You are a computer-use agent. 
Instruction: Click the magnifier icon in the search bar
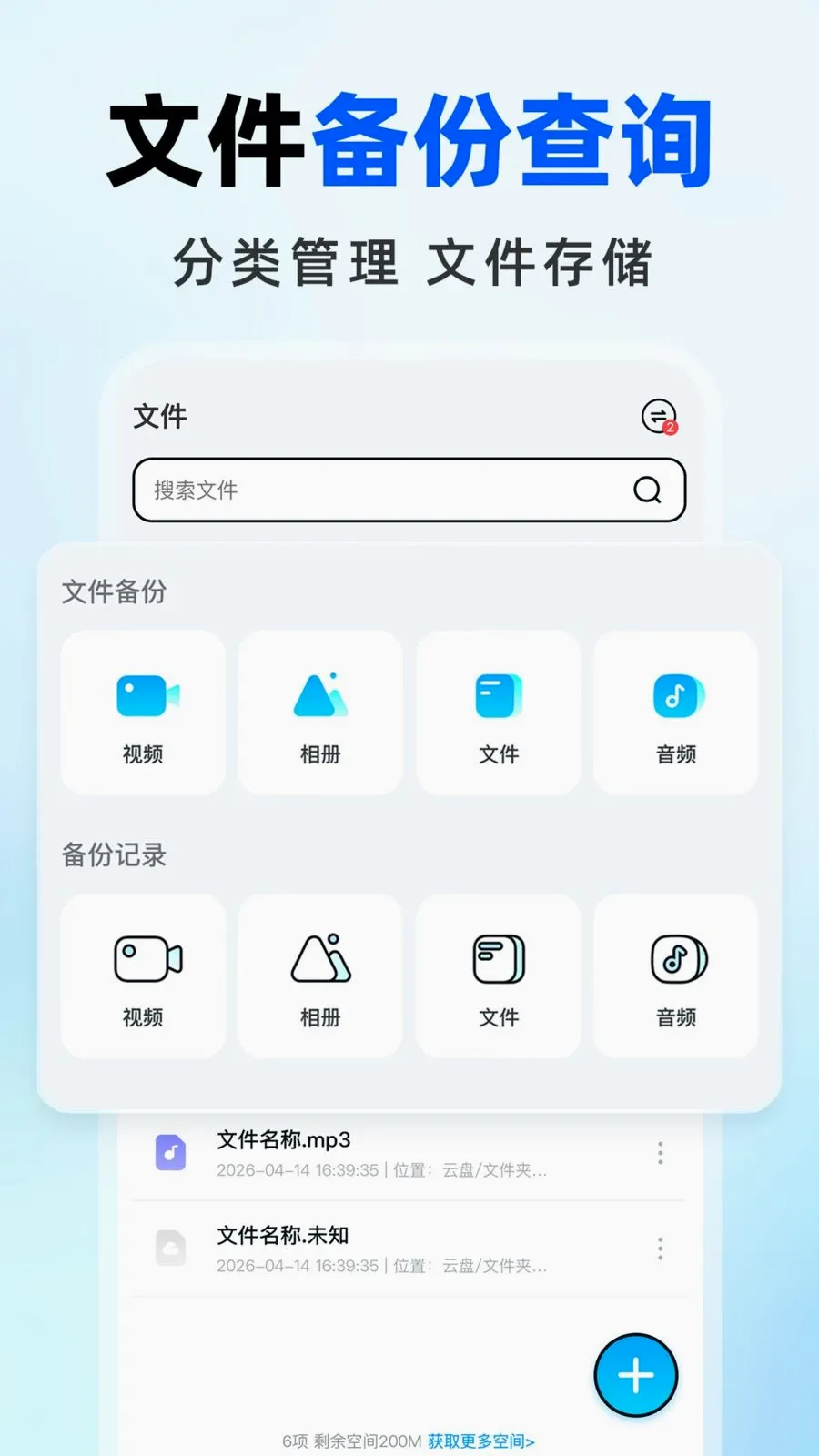point(646,490)
